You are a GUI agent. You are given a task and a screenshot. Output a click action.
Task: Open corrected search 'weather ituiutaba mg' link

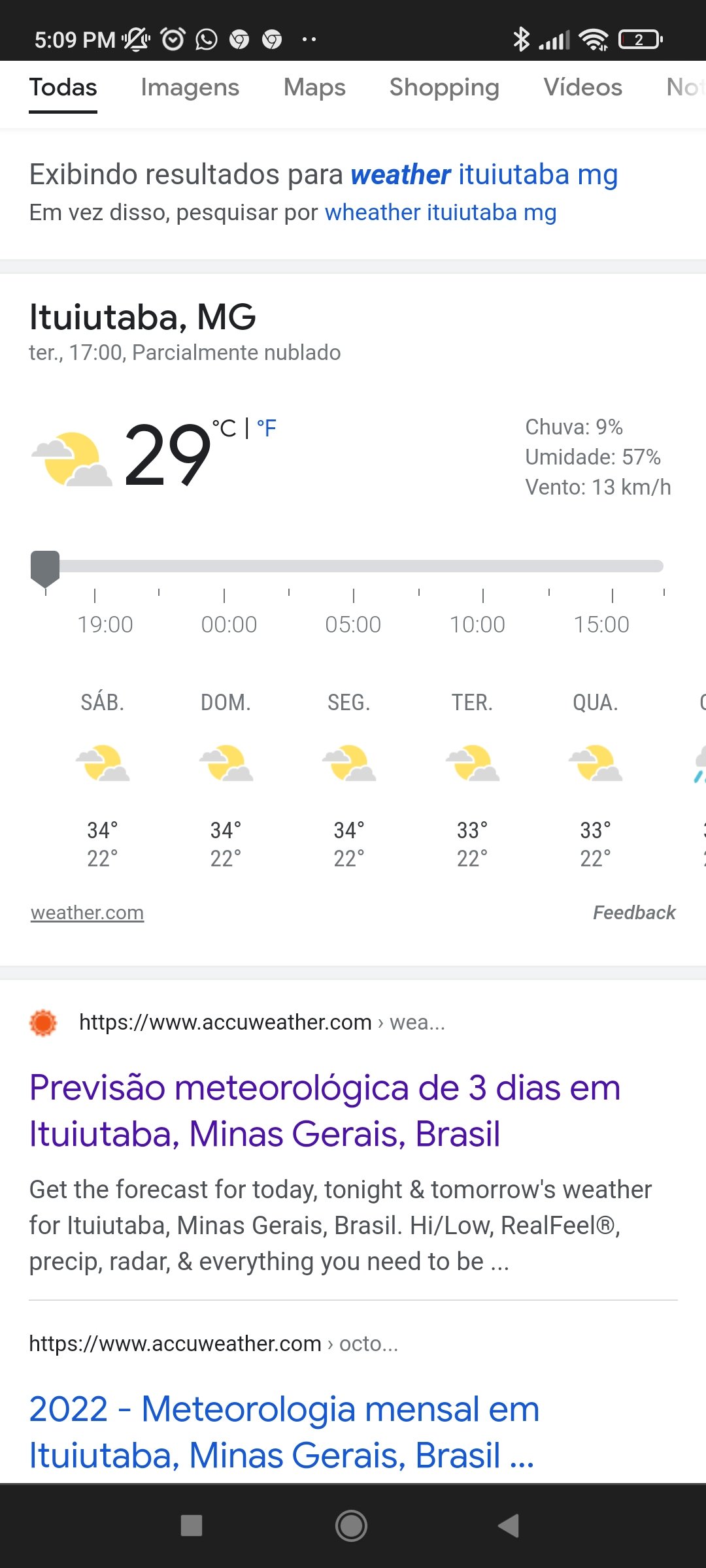click(484, 174)
